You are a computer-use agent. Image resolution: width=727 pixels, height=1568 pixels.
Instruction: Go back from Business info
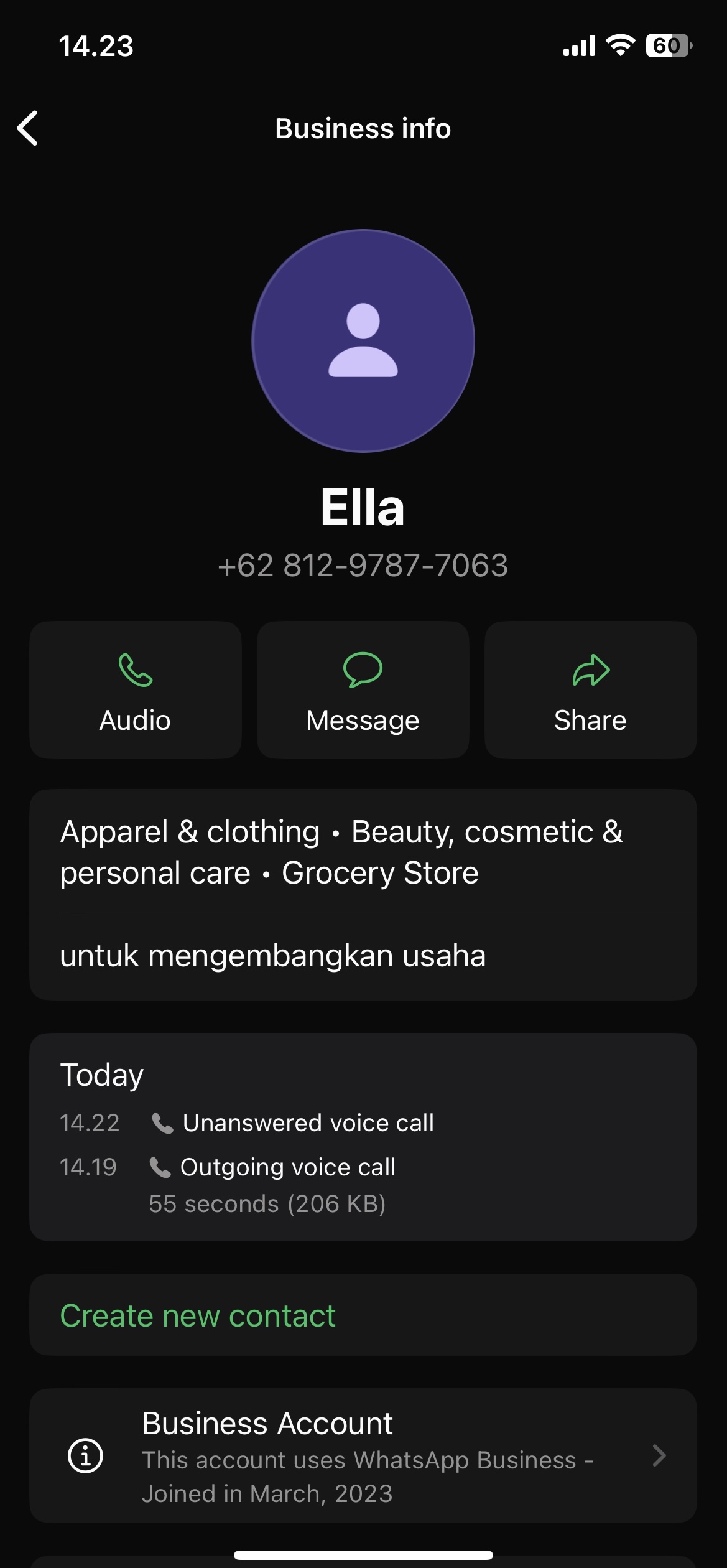click(x=28, y=128)
